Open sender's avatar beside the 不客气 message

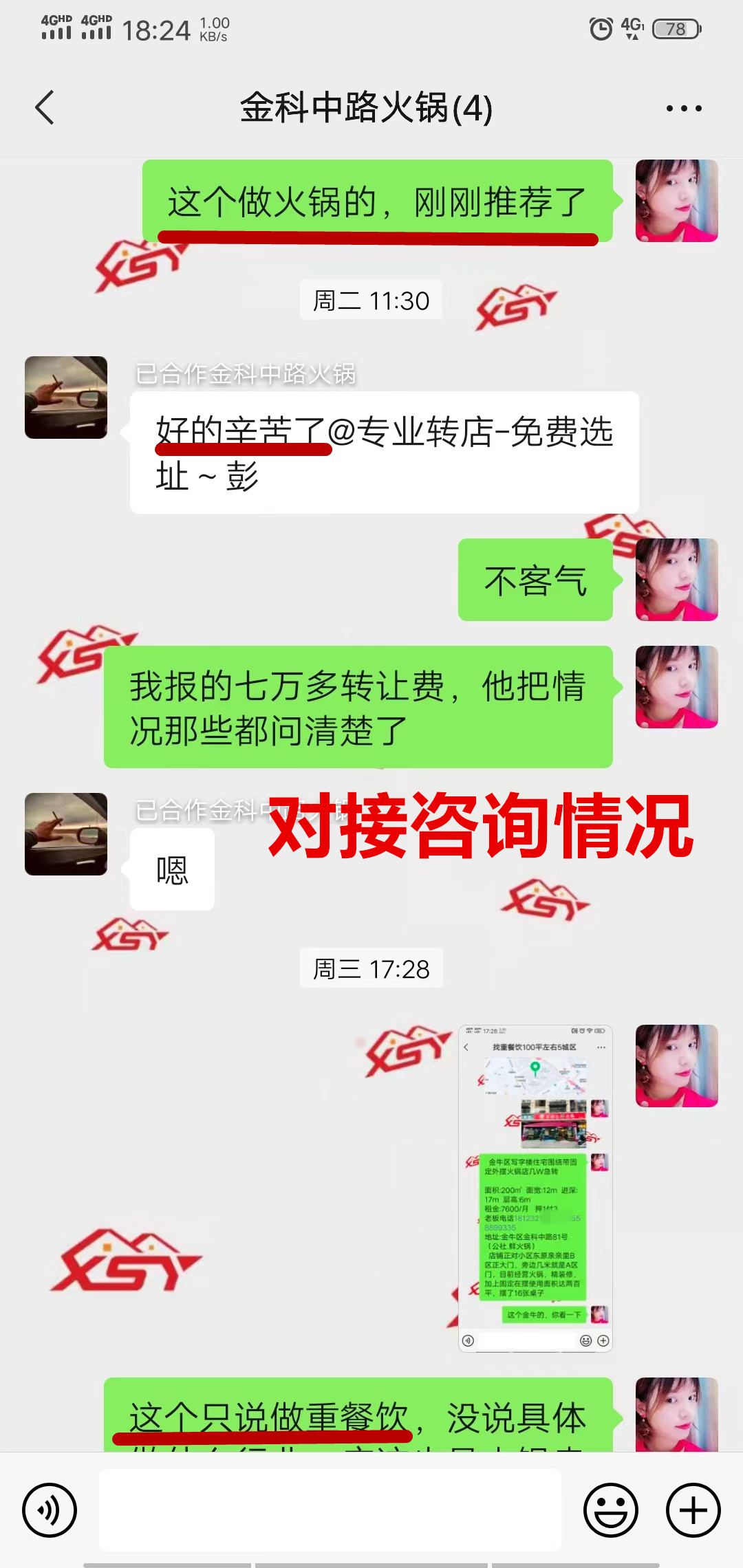click(677, 580)
